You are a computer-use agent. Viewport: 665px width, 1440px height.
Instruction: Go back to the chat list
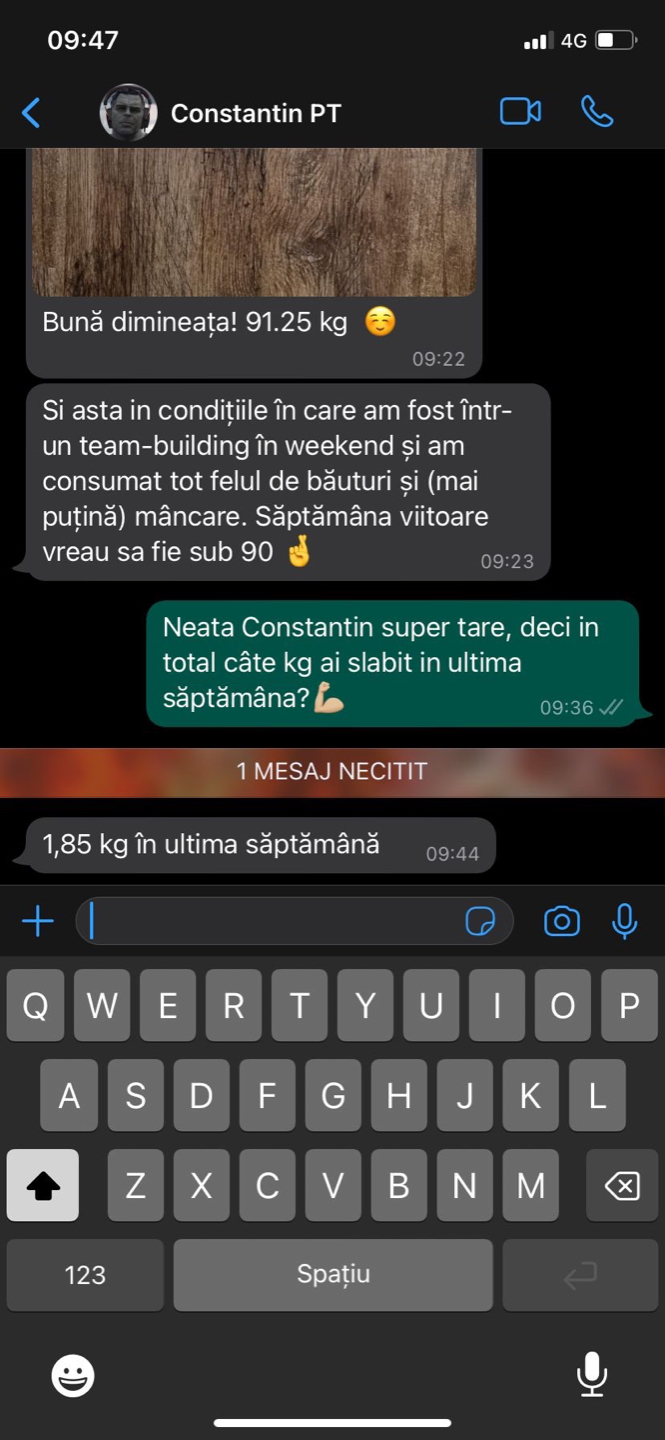[x=32, y=113]
